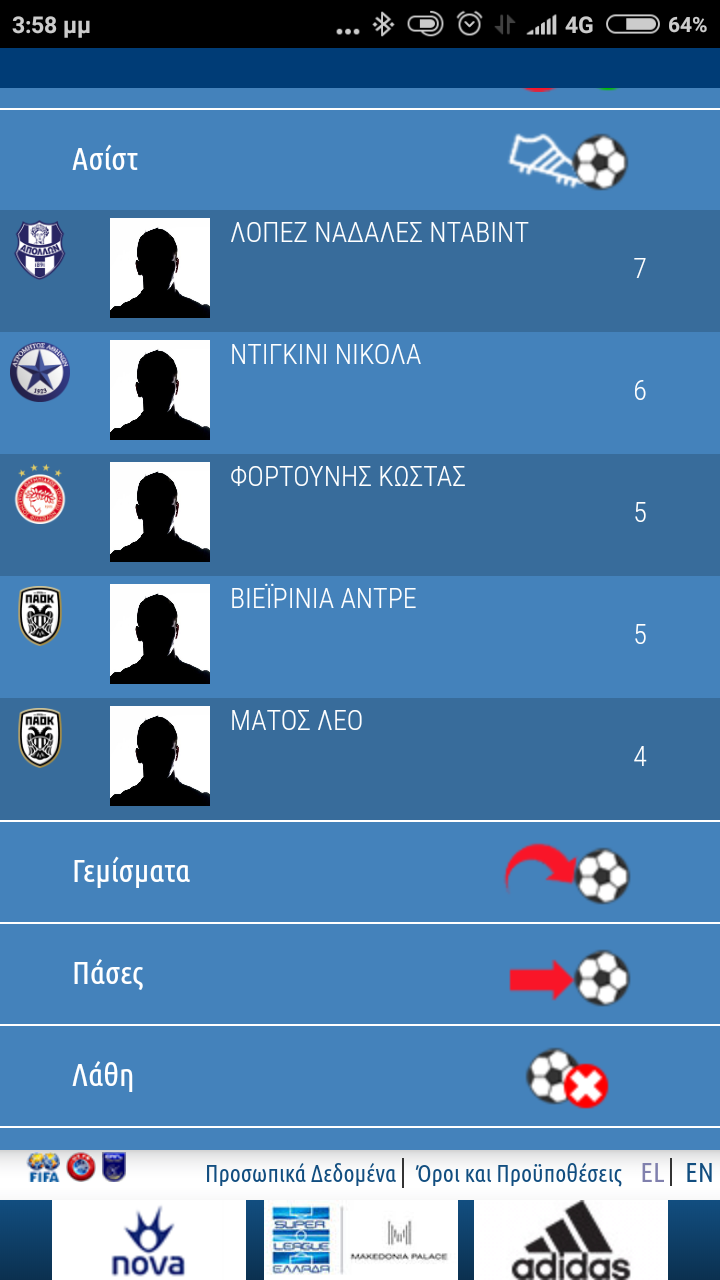Select the EL language option
The image size is (720, 1280).
coord(652,1173)
